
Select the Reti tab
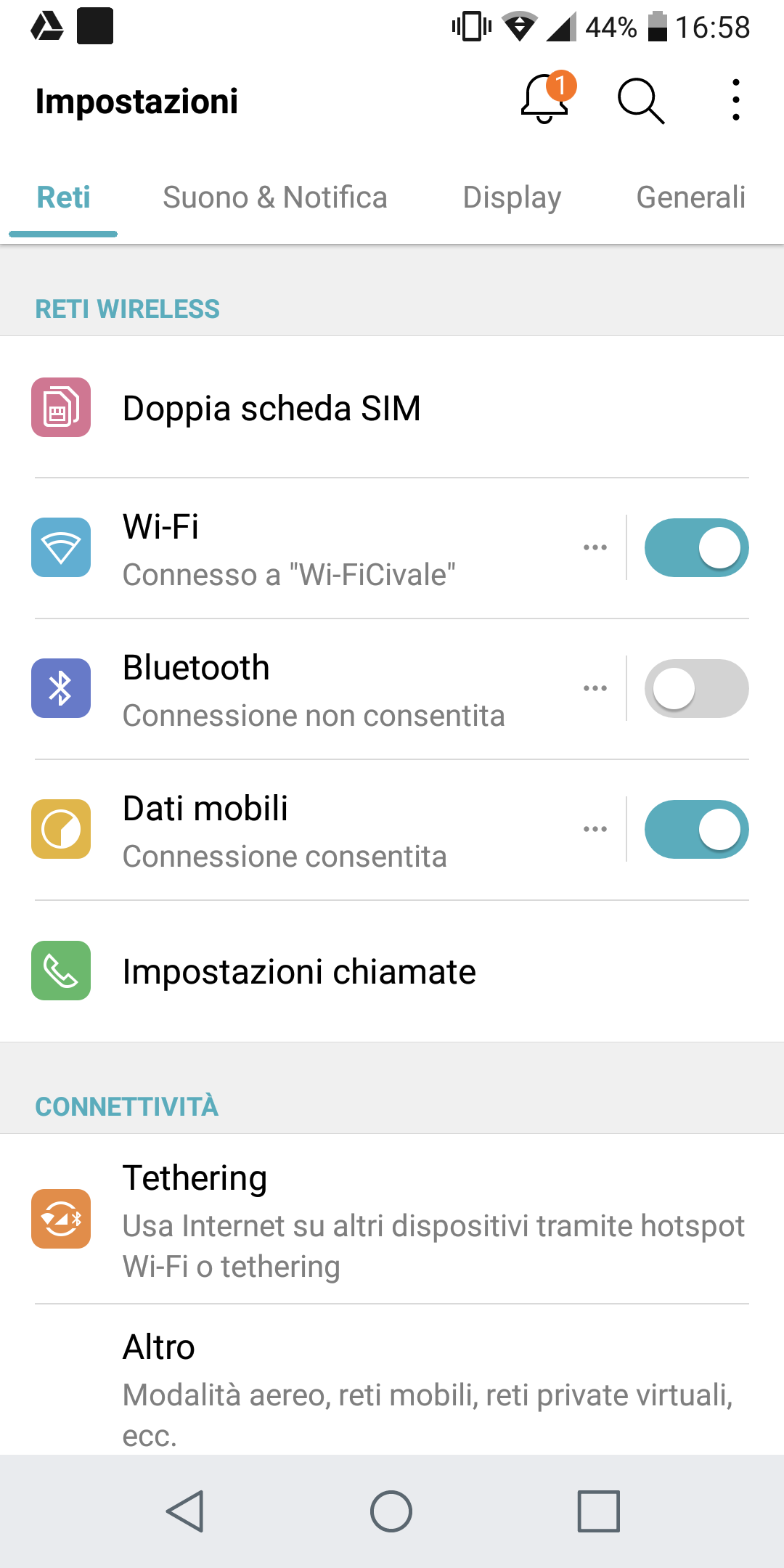coord(64,197)
